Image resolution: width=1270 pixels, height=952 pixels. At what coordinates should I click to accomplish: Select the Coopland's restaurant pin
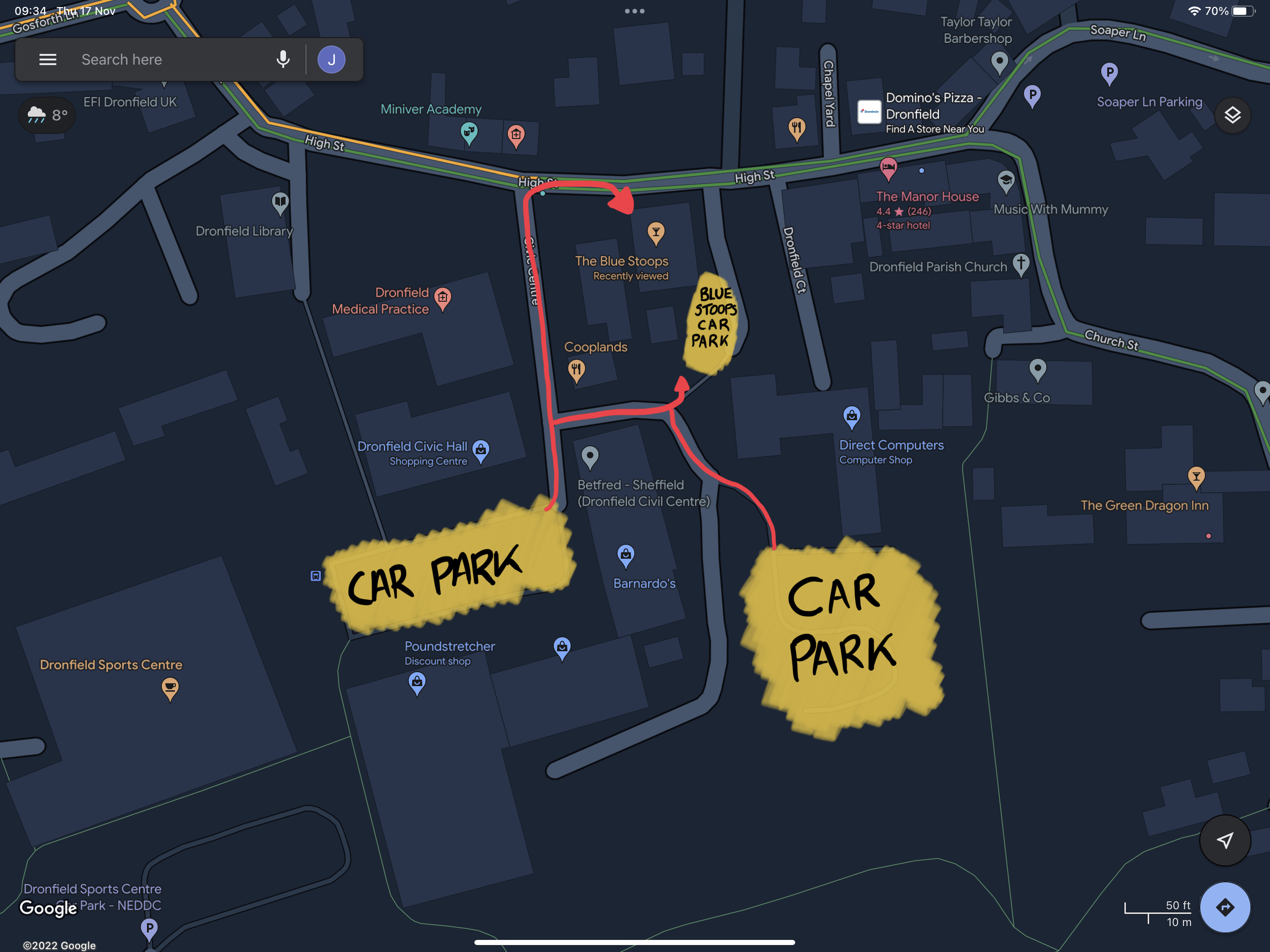coord(577,370)
